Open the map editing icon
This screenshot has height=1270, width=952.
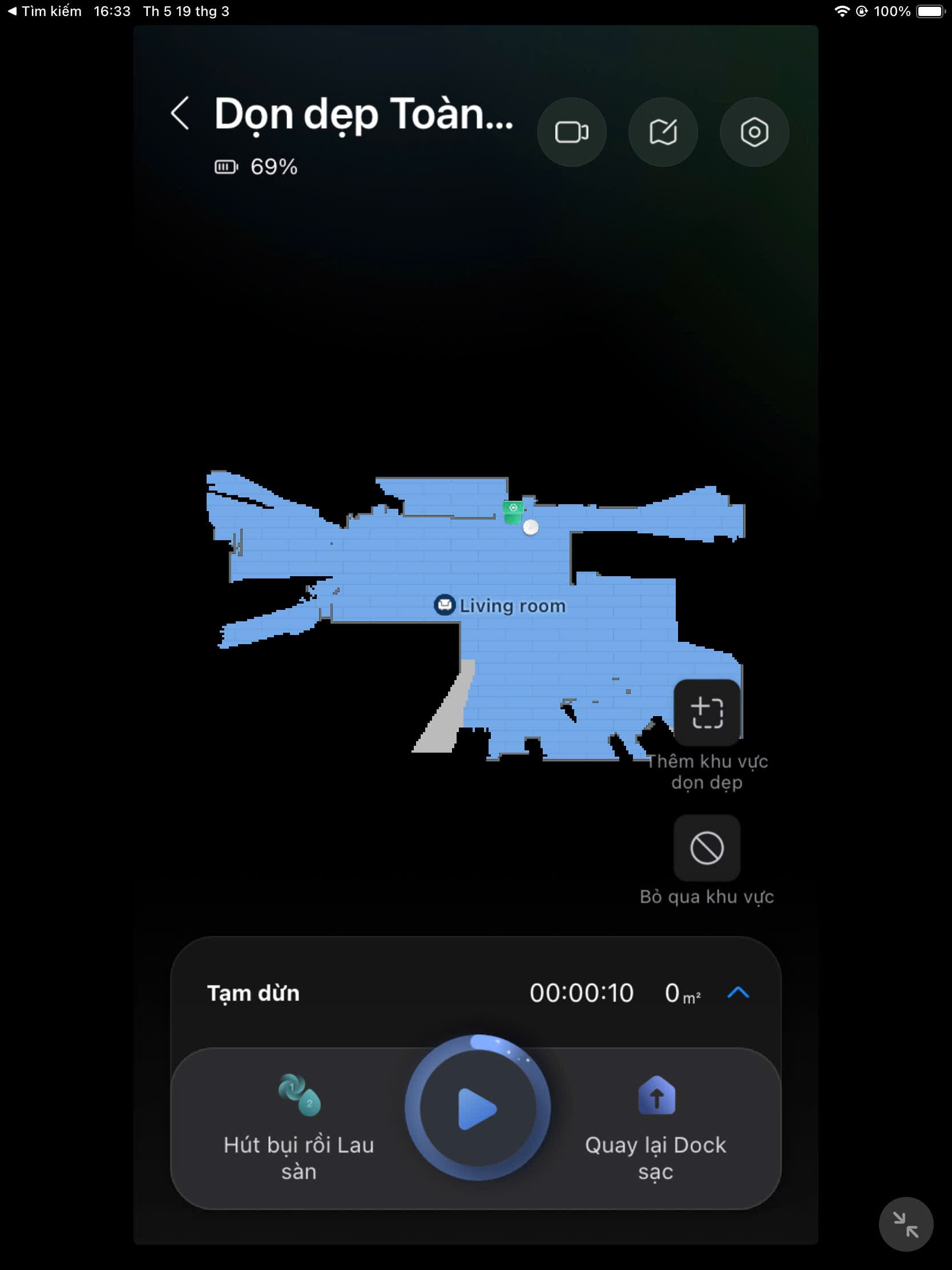click(x=663, y=132)
